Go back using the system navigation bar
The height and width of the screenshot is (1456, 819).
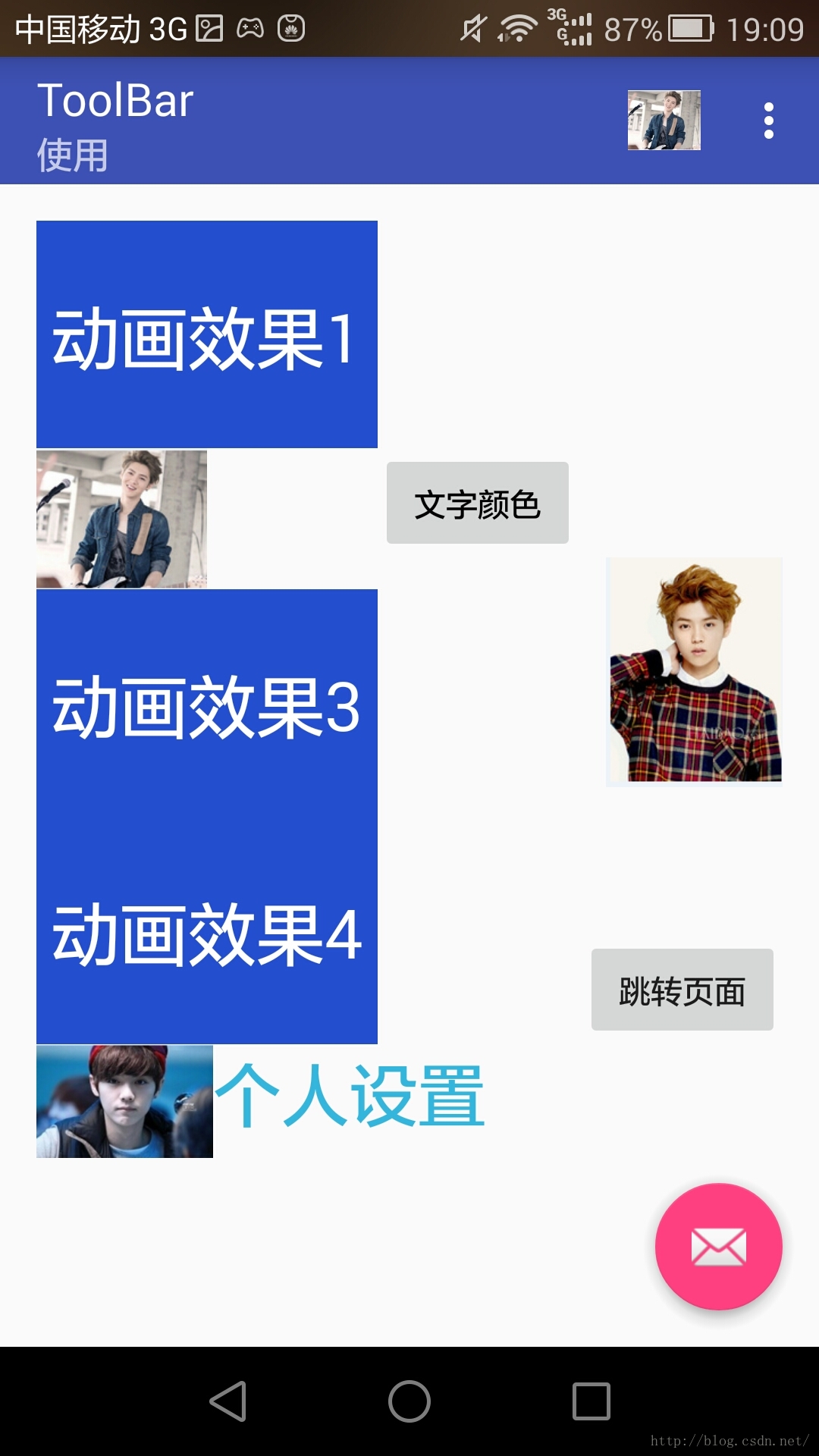(x=227, y=1401)
